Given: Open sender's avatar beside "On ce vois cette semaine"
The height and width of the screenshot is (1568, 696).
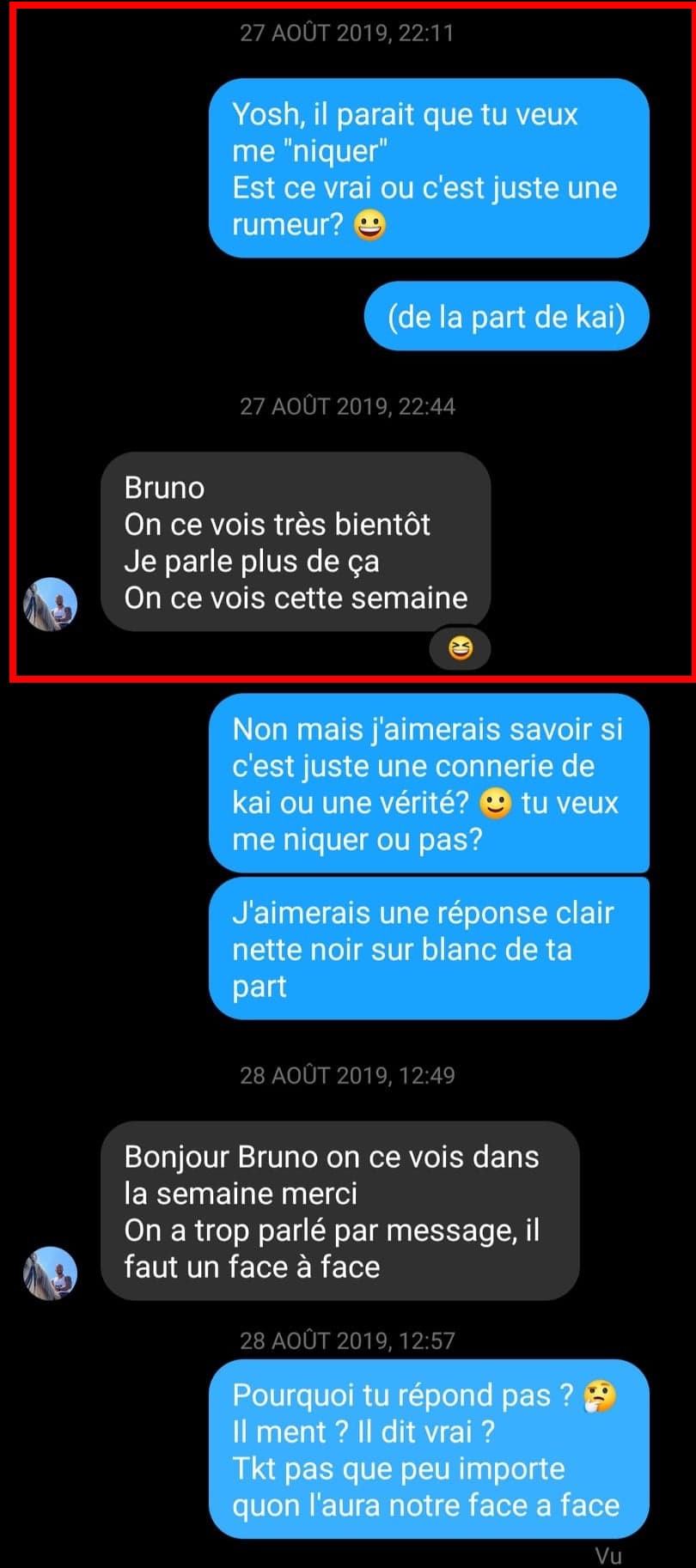Looking at the screenshot, I should 50,605.
